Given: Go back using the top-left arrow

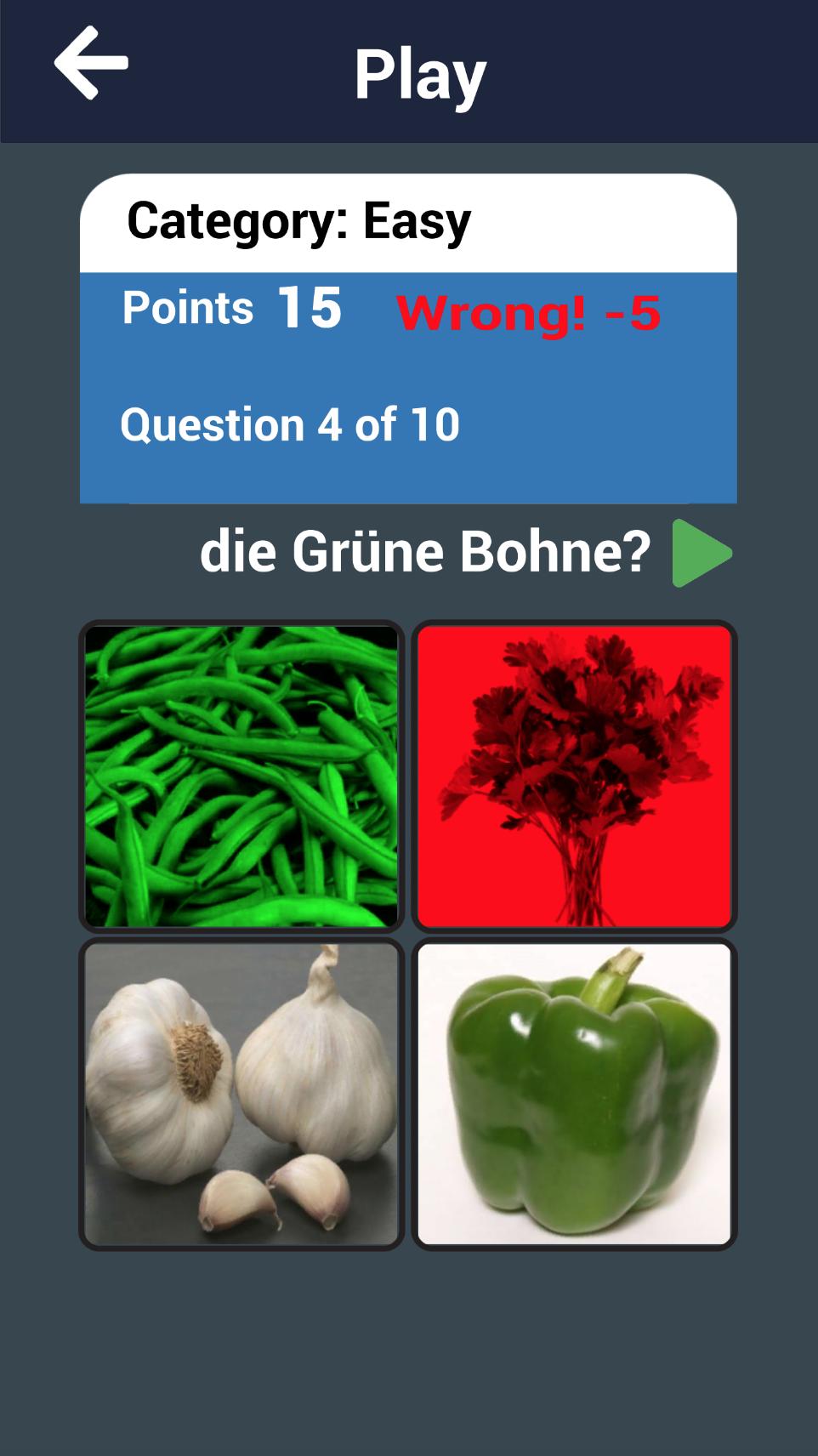Looking at the screenshot, I should pyautogui.click(x=91, y=63).
